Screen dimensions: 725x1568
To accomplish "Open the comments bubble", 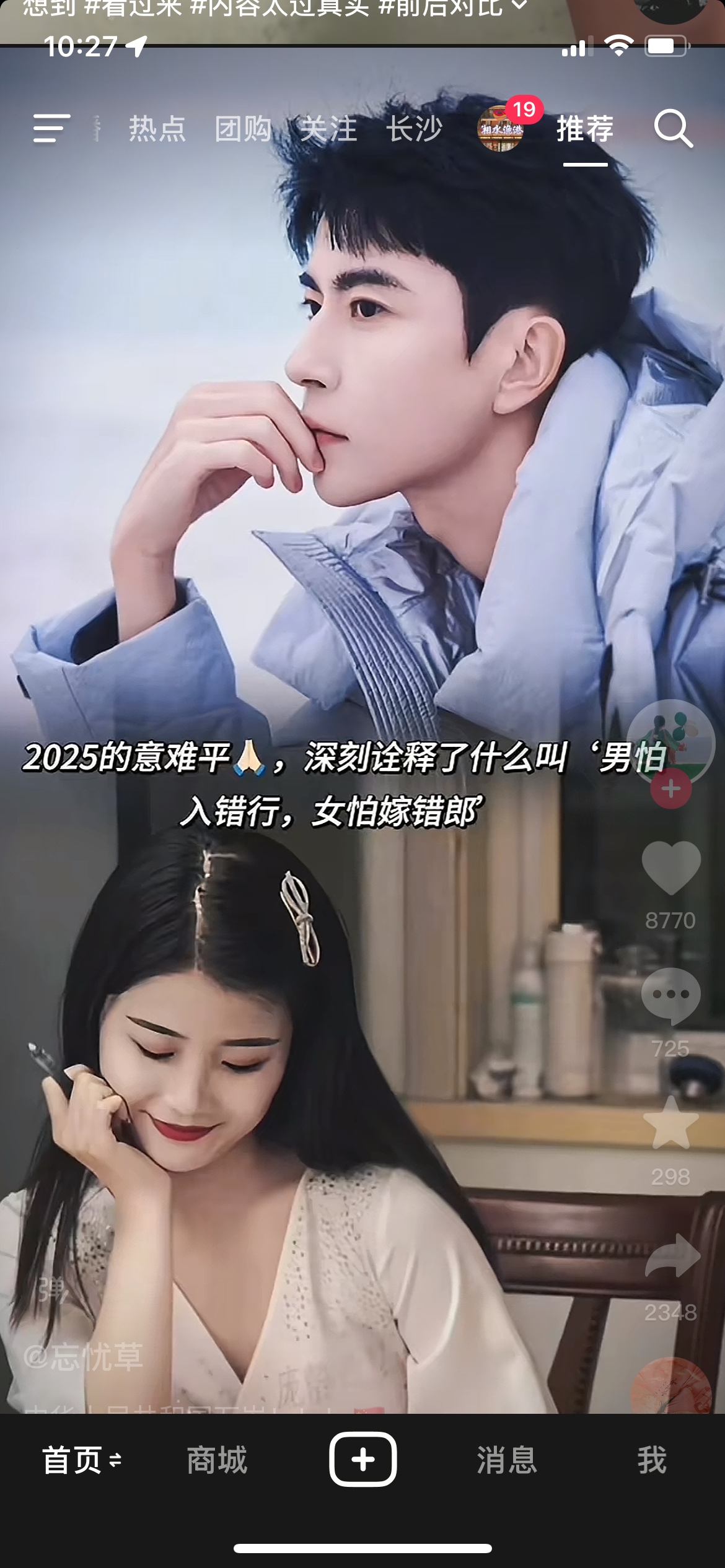I will click(x=671, y=995).
